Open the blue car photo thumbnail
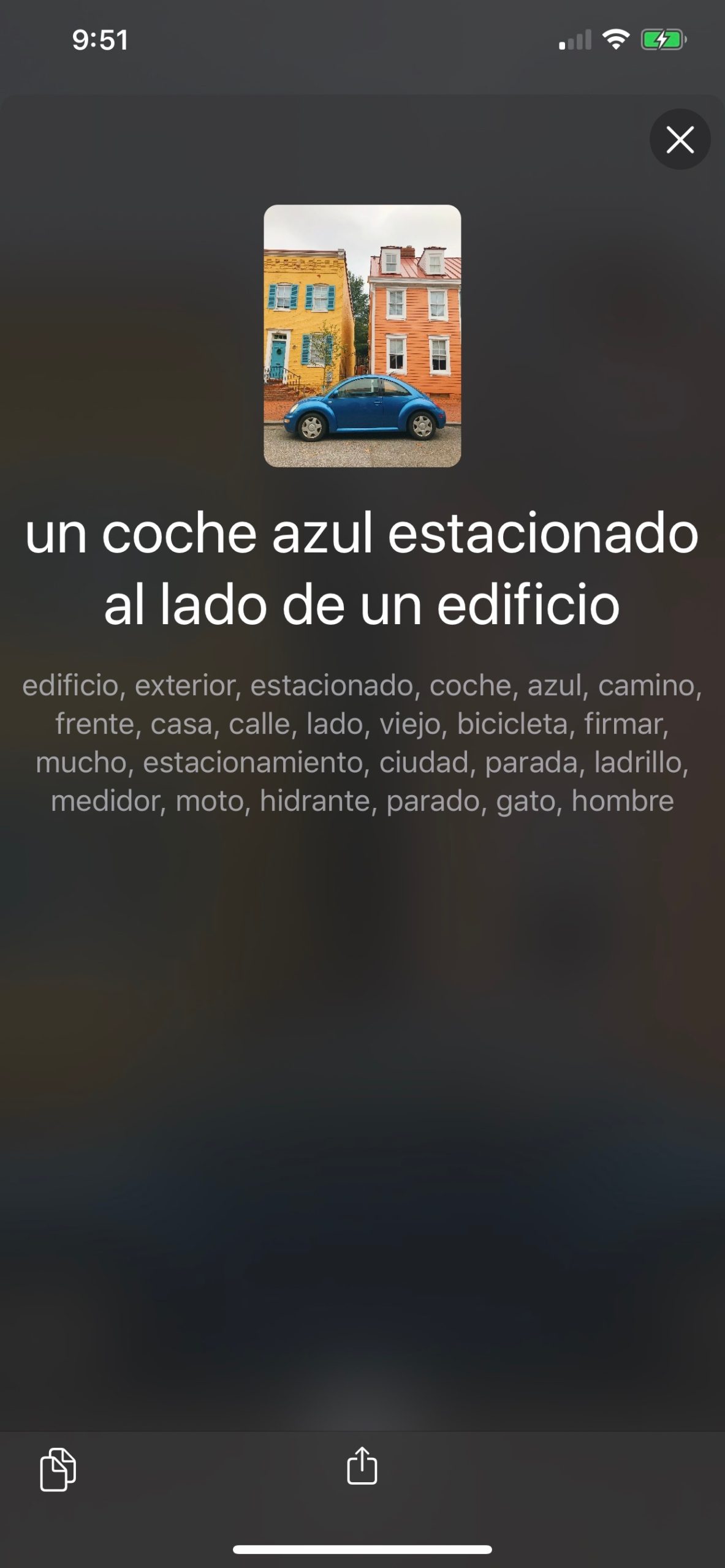725x1568 pixels. (x=362, y=336)
